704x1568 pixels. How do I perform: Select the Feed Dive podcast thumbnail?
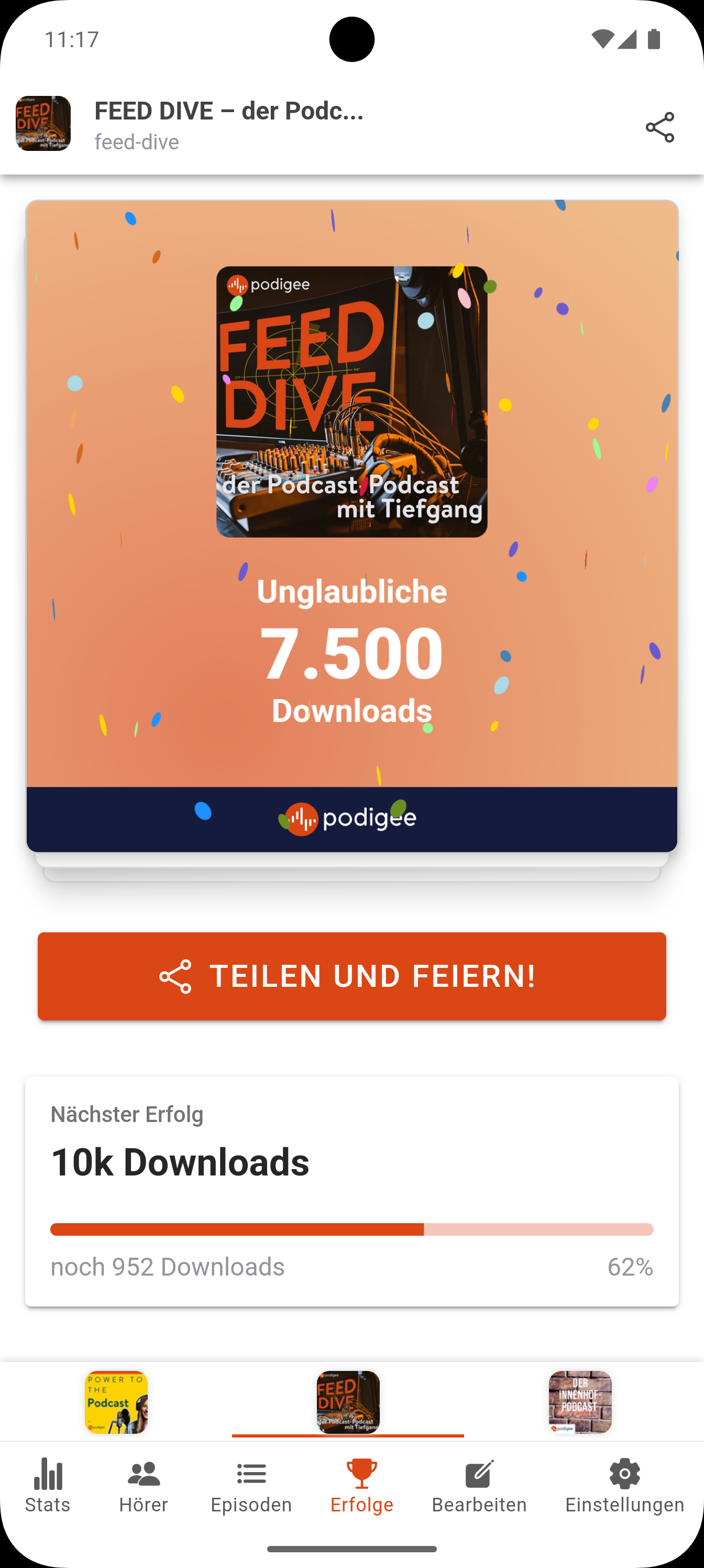(348, 1402)
